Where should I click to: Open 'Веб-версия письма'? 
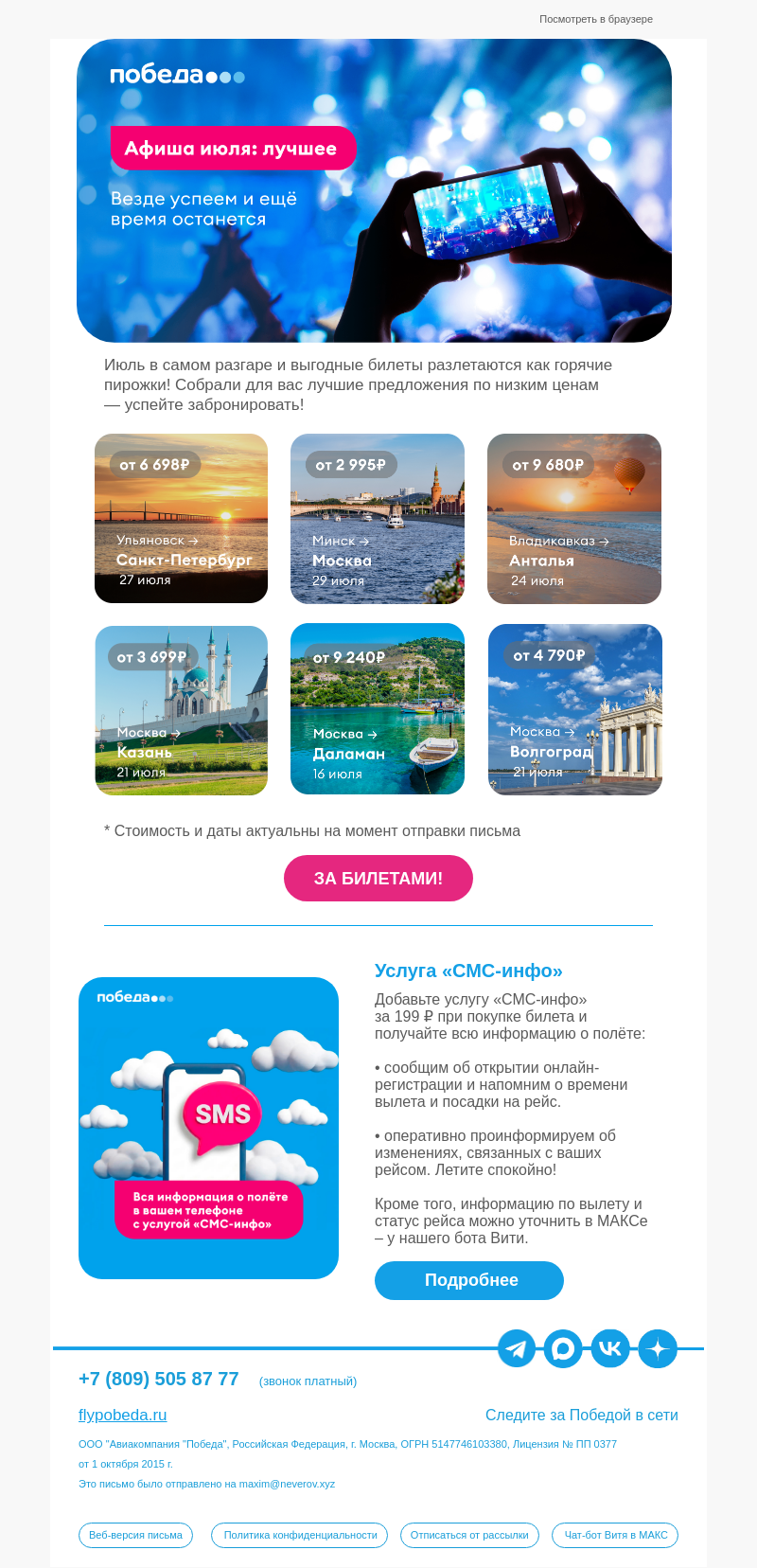tap(135, 1535)
